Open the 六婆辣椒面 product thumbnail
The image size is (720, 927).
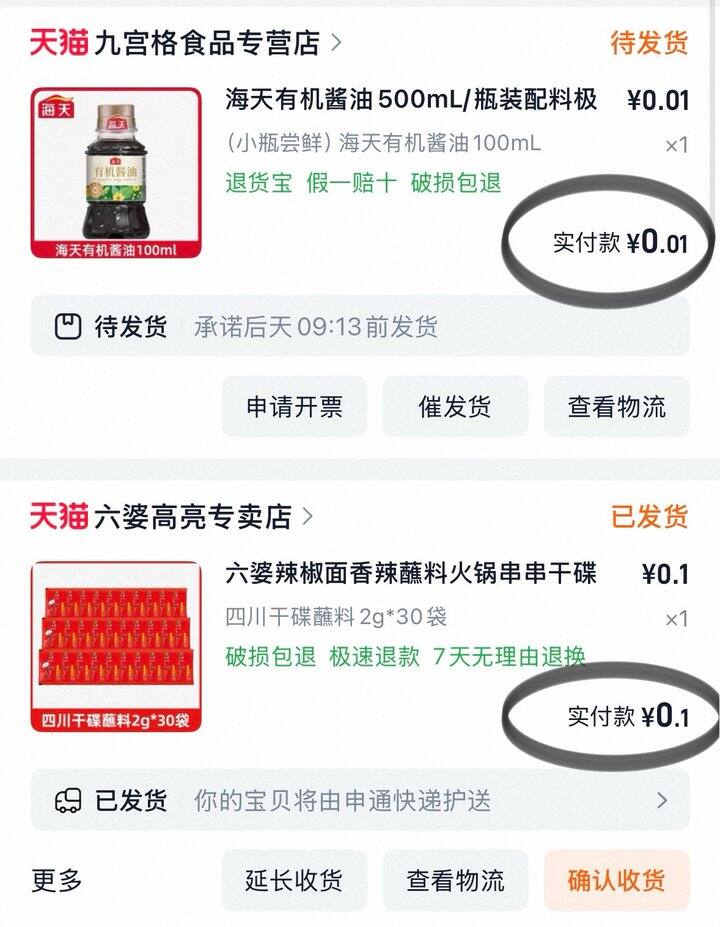pyautogui.click(x=116, y=647)
